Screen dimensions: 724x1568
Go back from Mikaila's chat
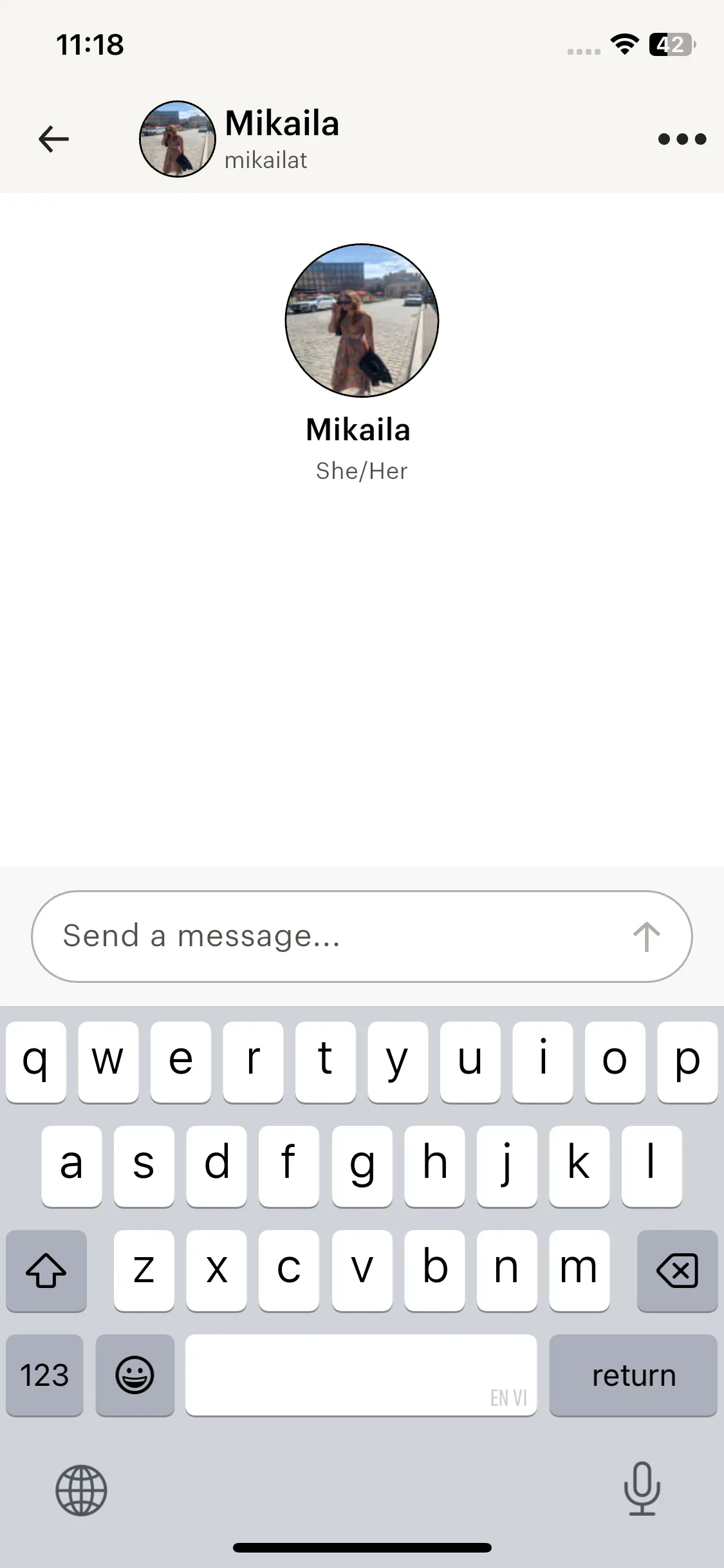tap(54, 138)
